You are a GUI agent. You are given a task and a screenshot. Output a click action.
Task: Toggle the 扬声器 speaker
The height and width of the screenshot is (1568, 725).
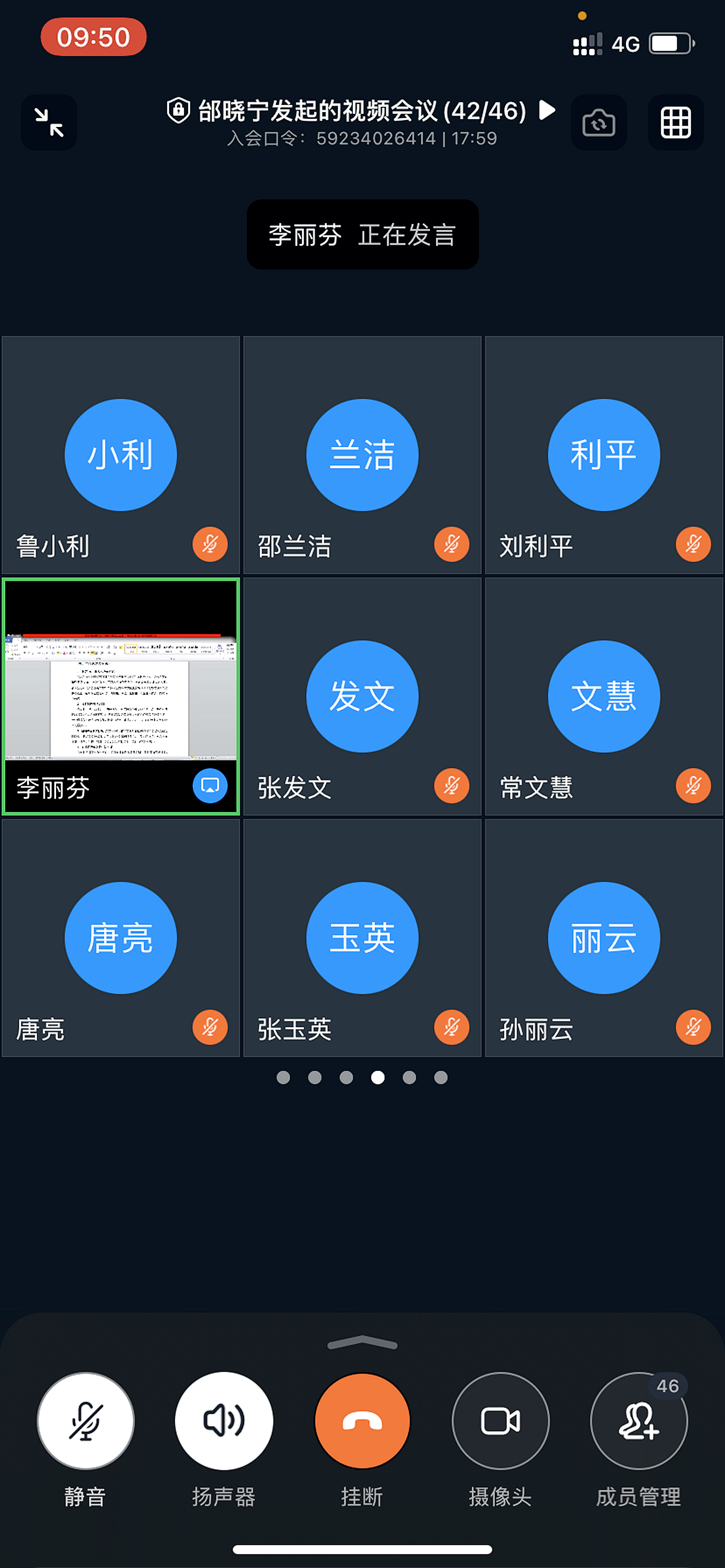click(224, 1421)
